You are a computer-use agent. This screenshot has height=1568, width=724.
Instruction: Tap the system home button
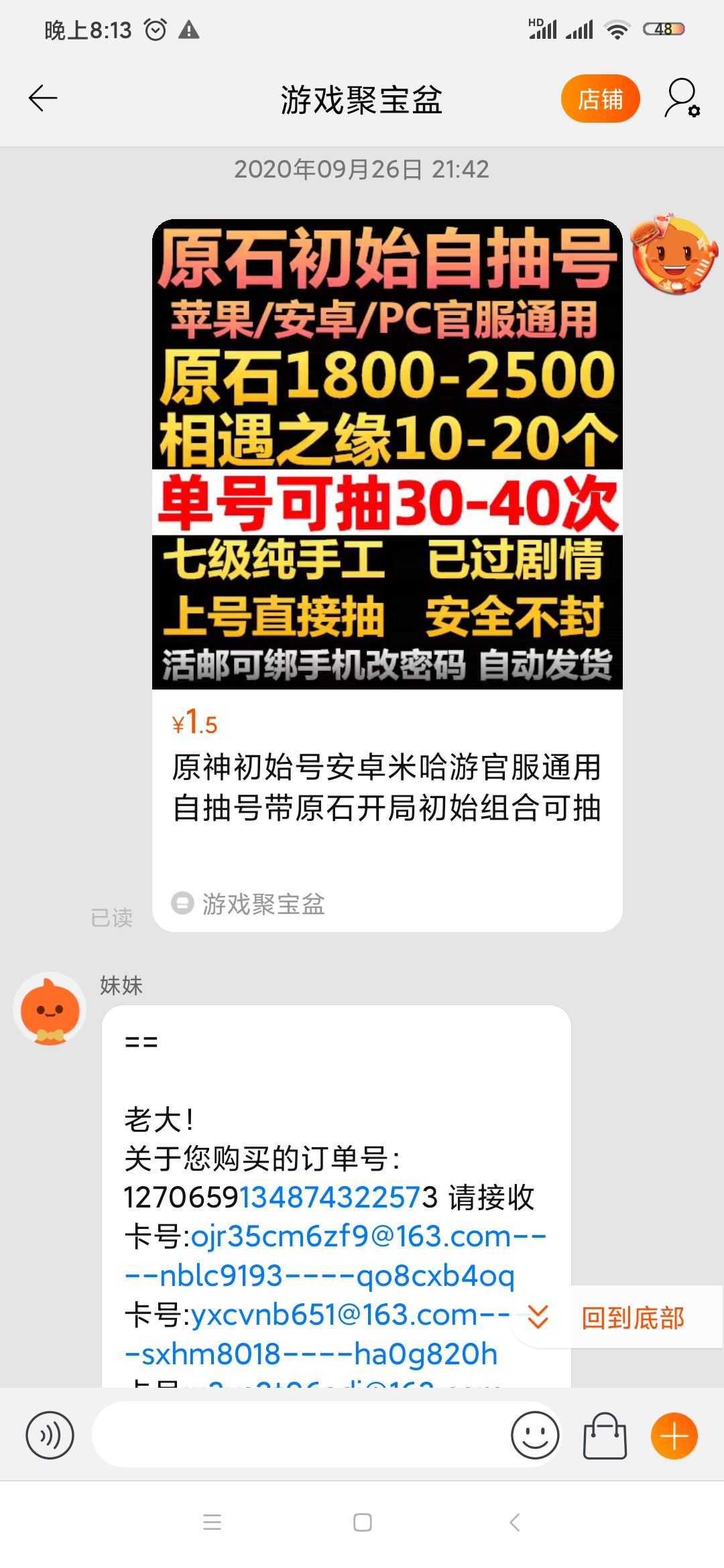363,1522
